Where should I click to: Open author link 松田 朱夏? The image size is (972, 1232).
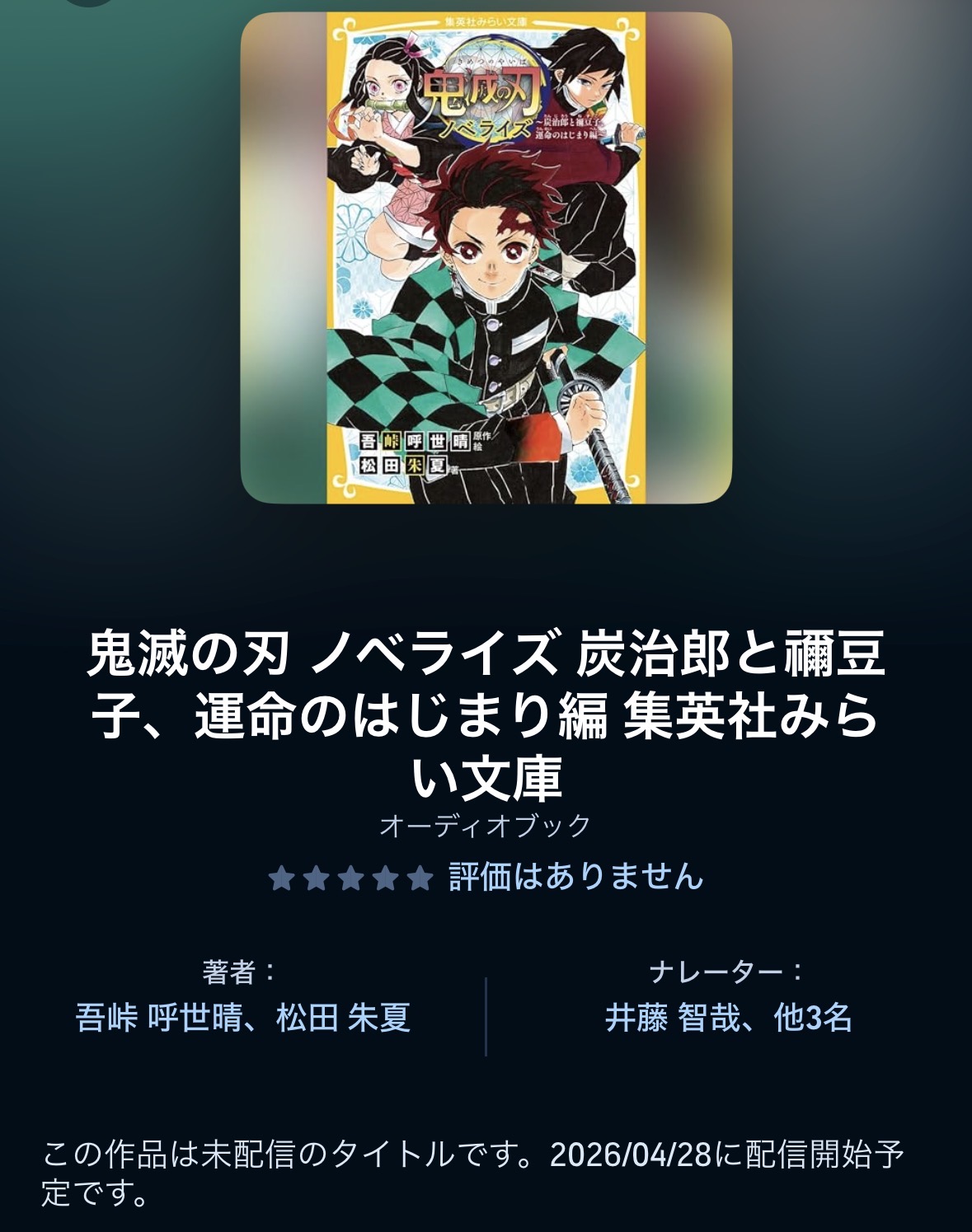[343, 1018]
